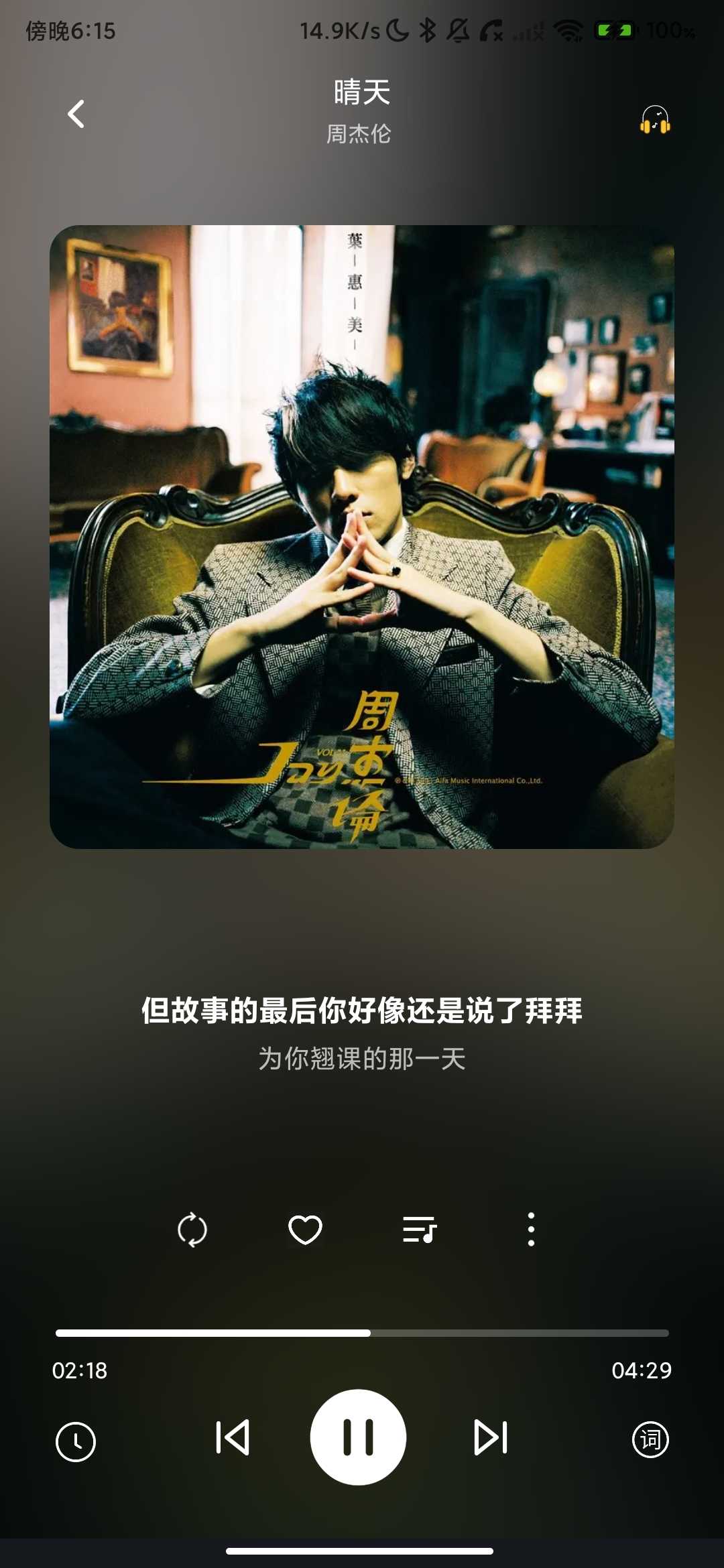
Task: Open the three-dot more options menu
Action: click(531, 1230)
